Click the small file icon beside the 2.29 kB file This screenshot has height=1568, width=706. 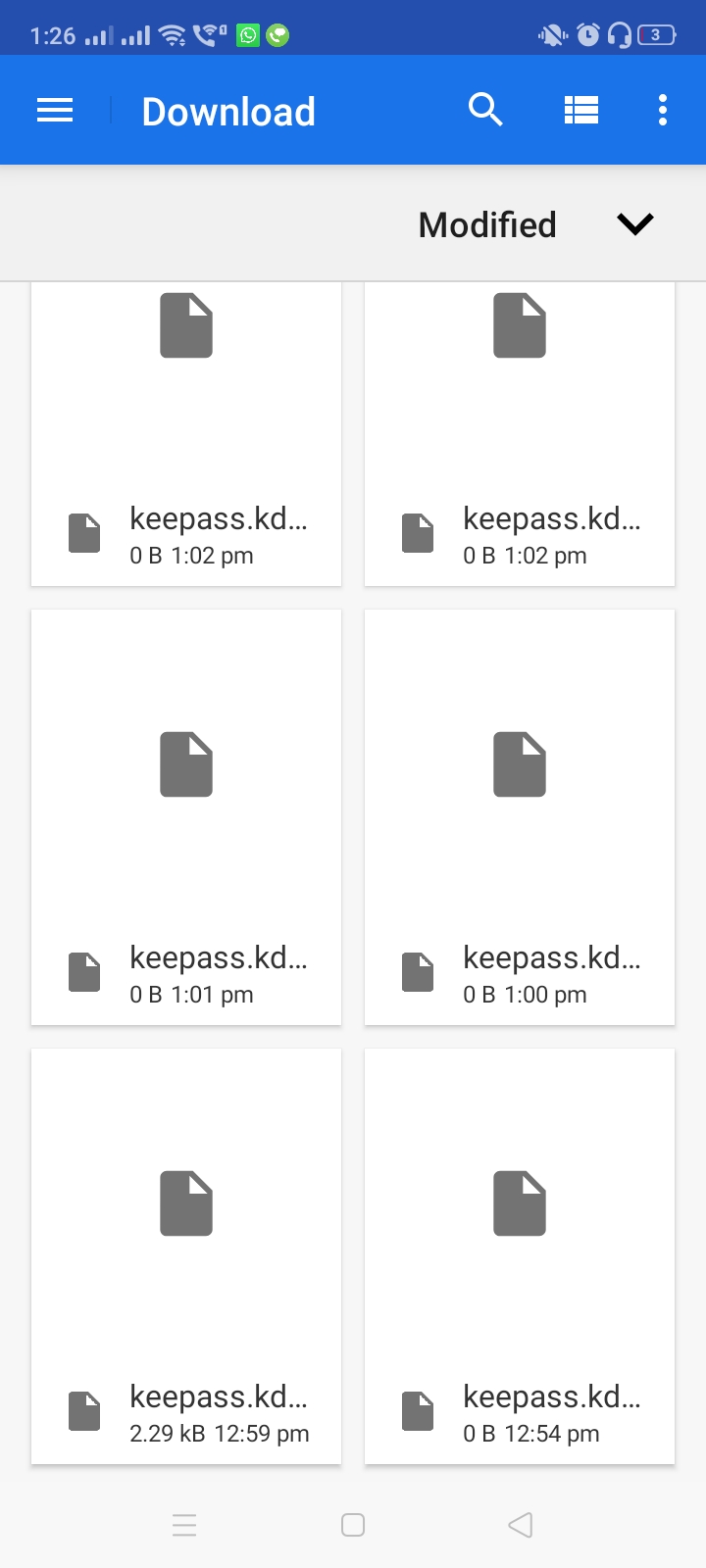(83, 1411)
